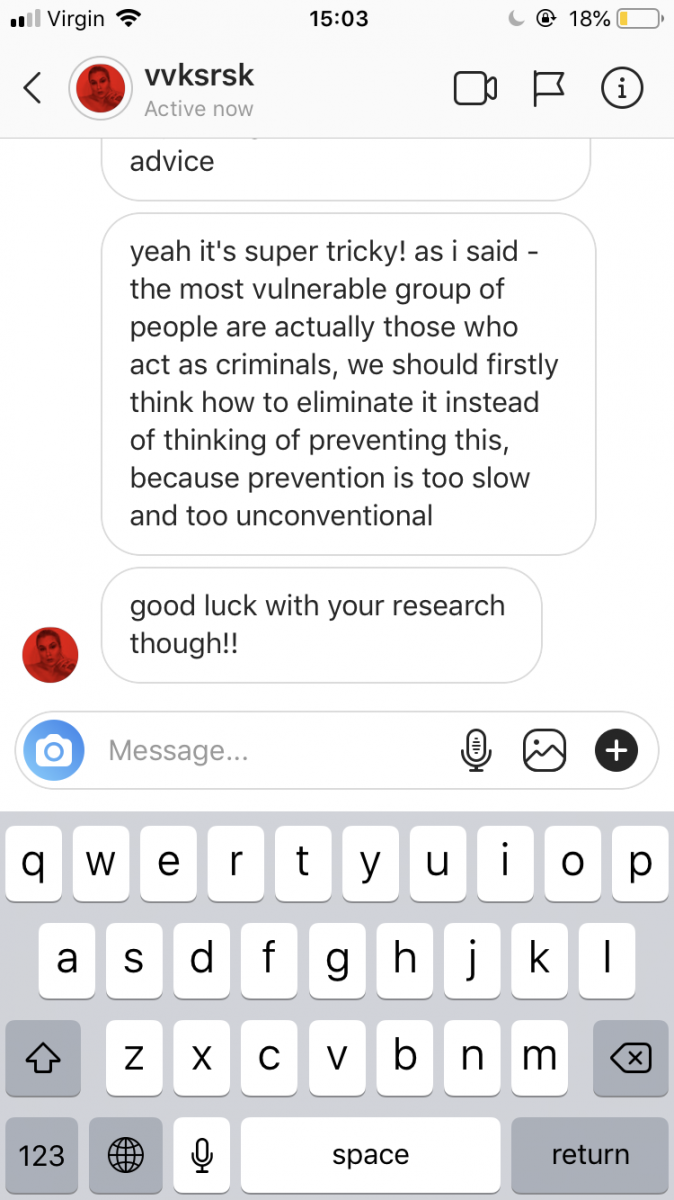Start a video call with vvksrsk
This screenshot has width=674, height=1200.
tap(475, 88)
